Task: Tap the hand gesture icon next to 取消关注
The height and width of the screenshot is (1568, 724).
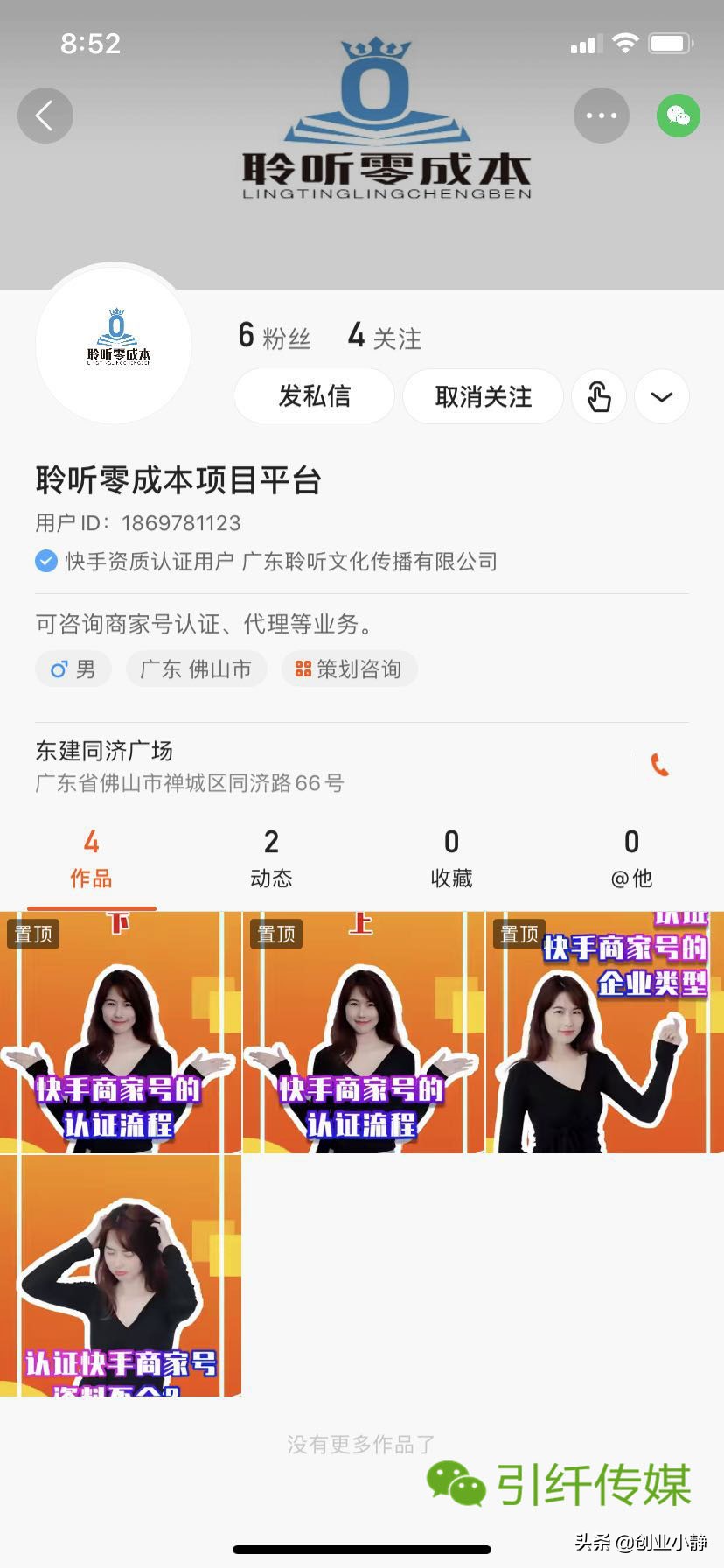Action: [598, 396]
